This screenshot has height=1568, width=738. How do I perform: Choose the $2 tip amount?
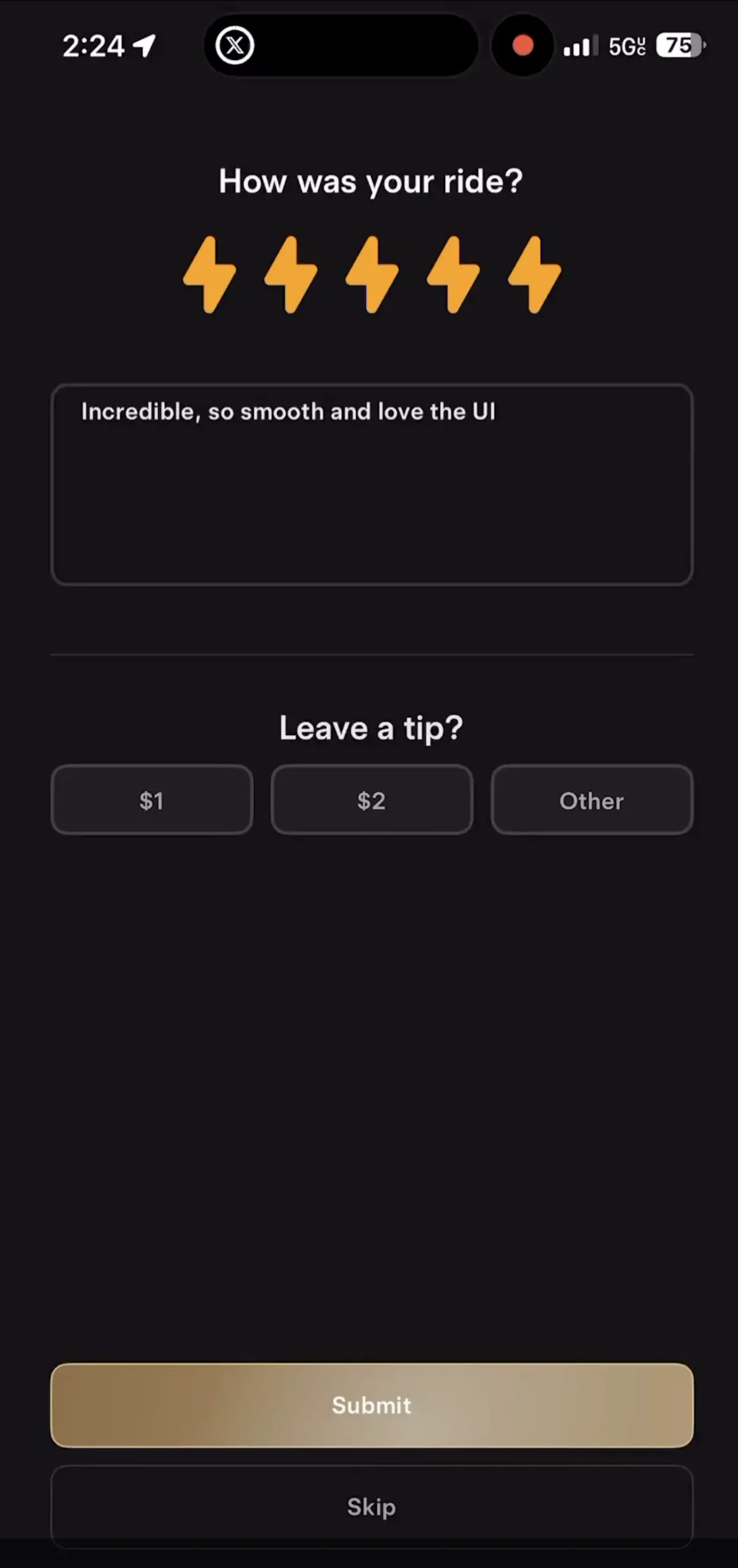point(372,800)
